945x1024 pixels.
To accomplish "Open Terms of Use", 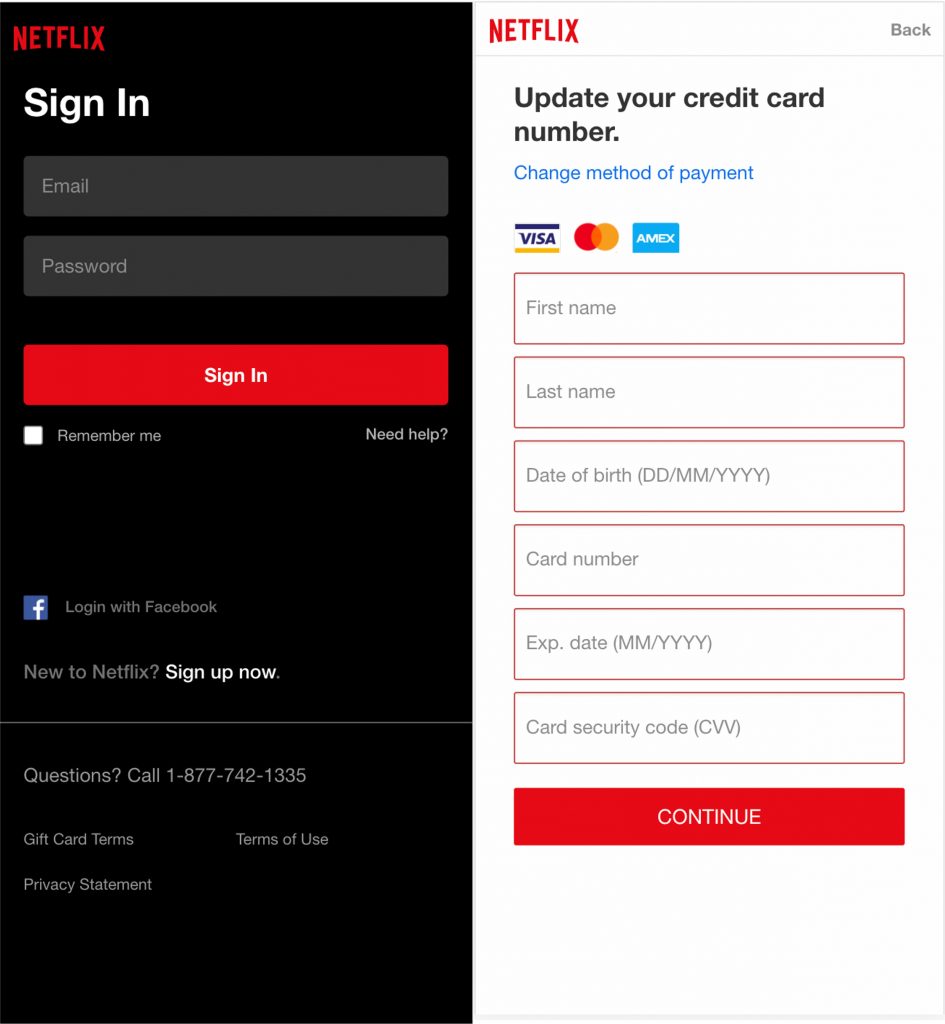I will pyautogui.click(x=282, y=839).
